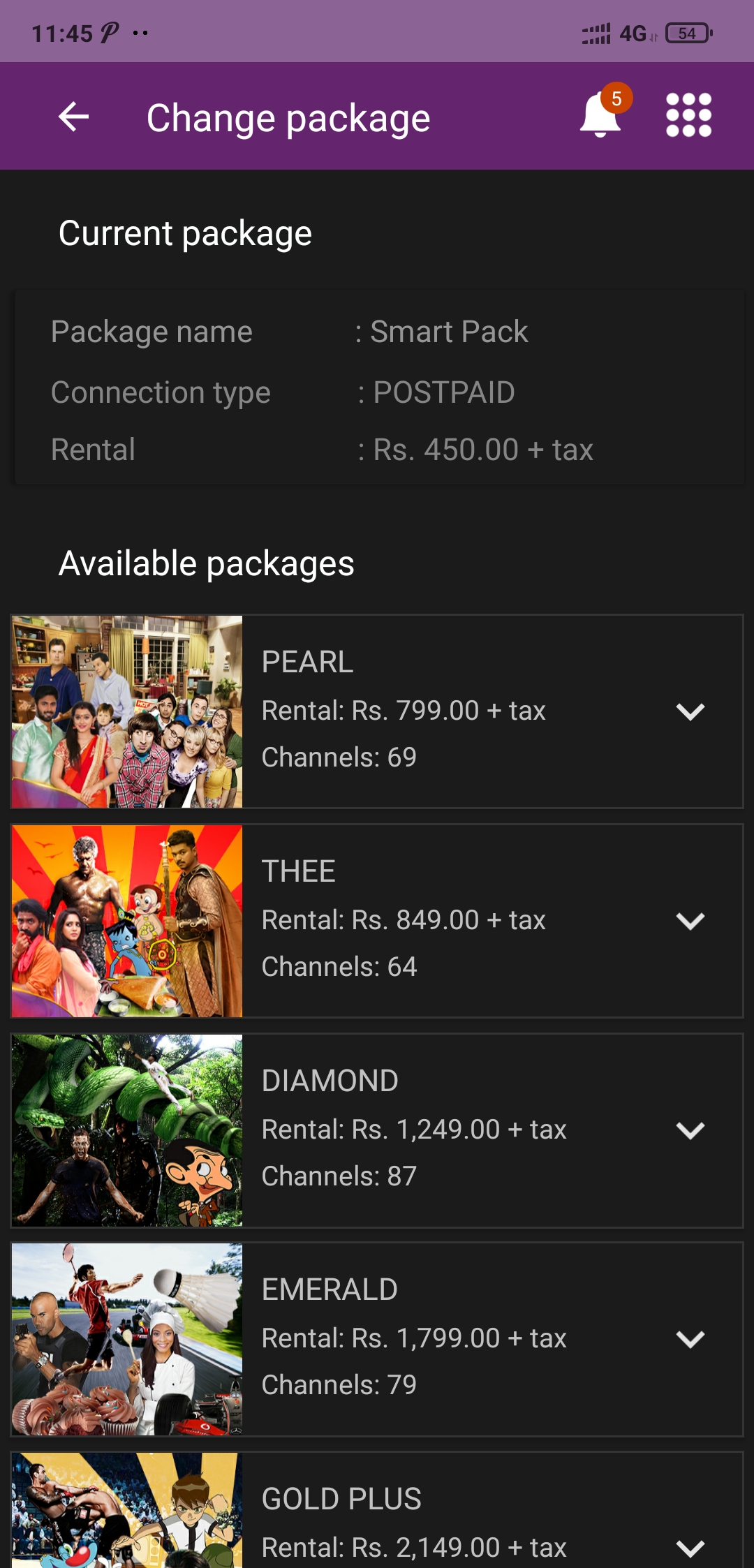Image resolution: width=754 pixels, height=1568 pixels.
Task: Open the PEARL package image tile
Action: tap(127, 711)
